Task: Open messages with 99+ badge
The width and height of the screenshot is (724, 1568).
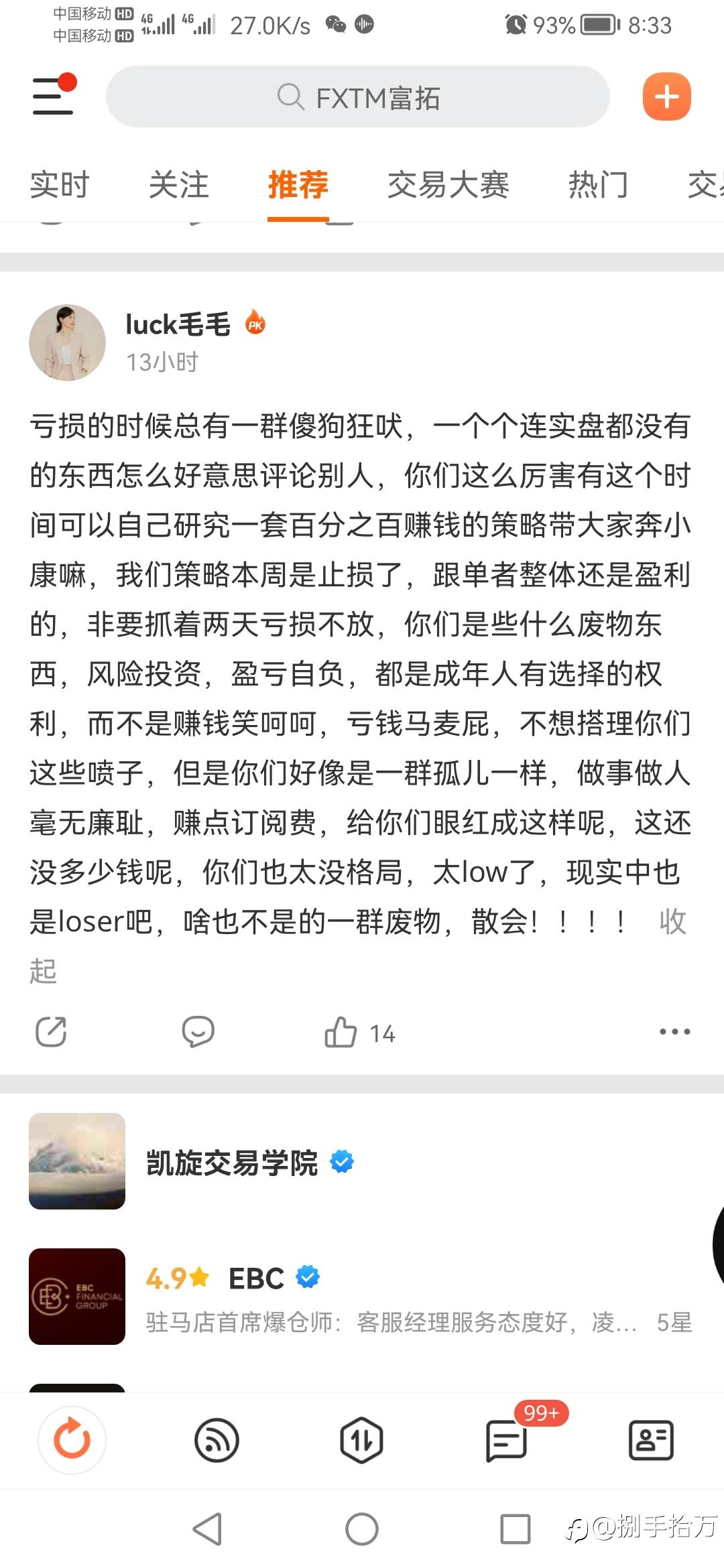Action: 507,1440
